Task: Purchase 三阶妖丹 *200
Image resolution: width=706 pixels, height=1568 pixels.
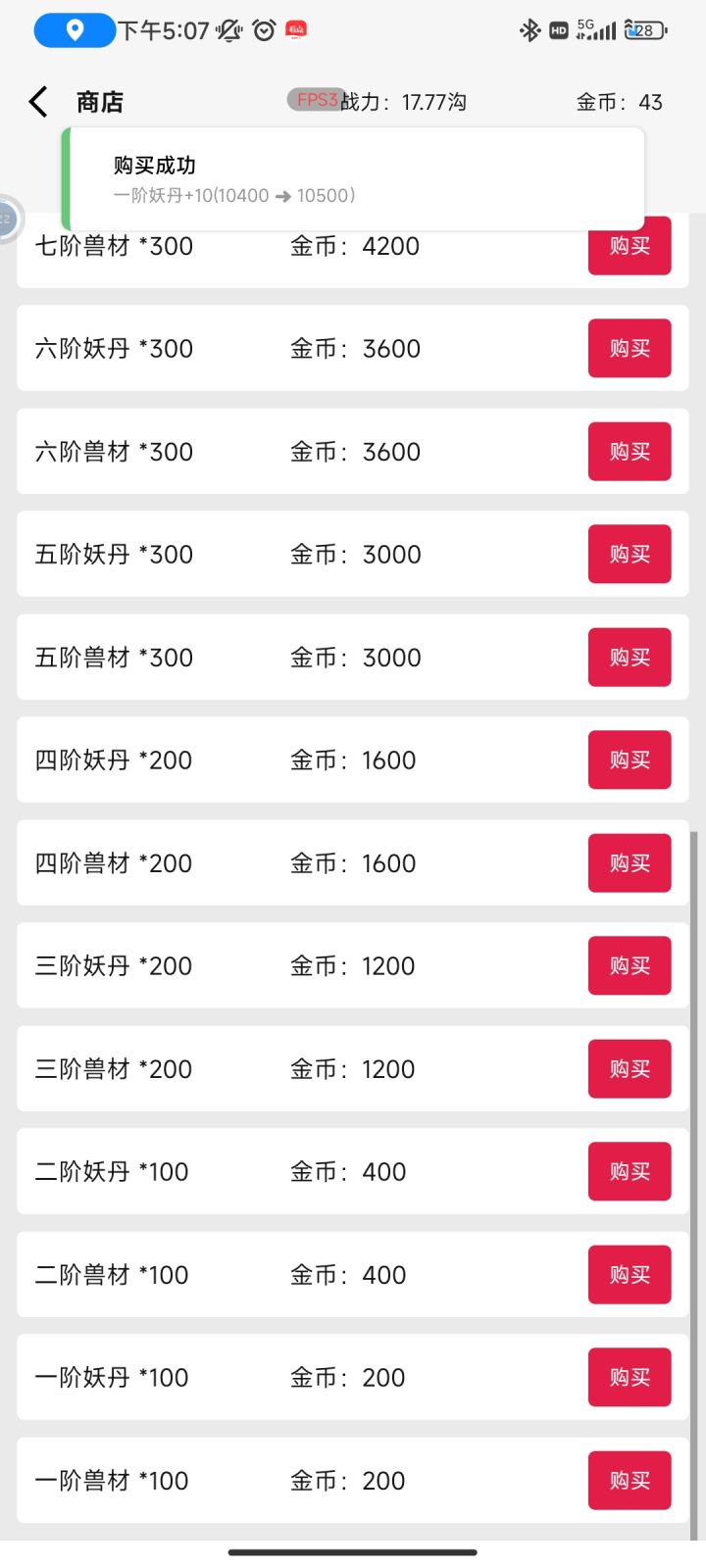Action: tap(630, 965)
